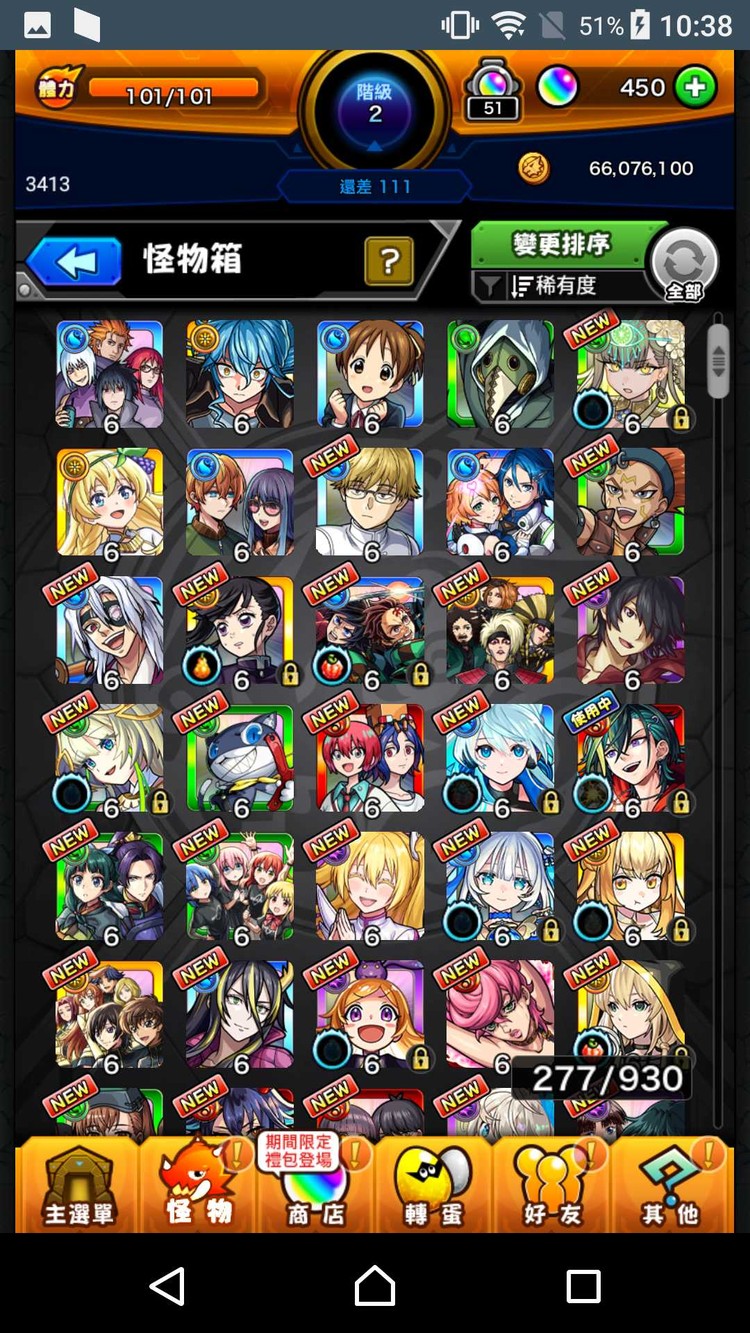Screen dimensions: 750x1333
Task: Open the 商店 shop tab
Action: pyautogui.click(x=316, y=1187)
